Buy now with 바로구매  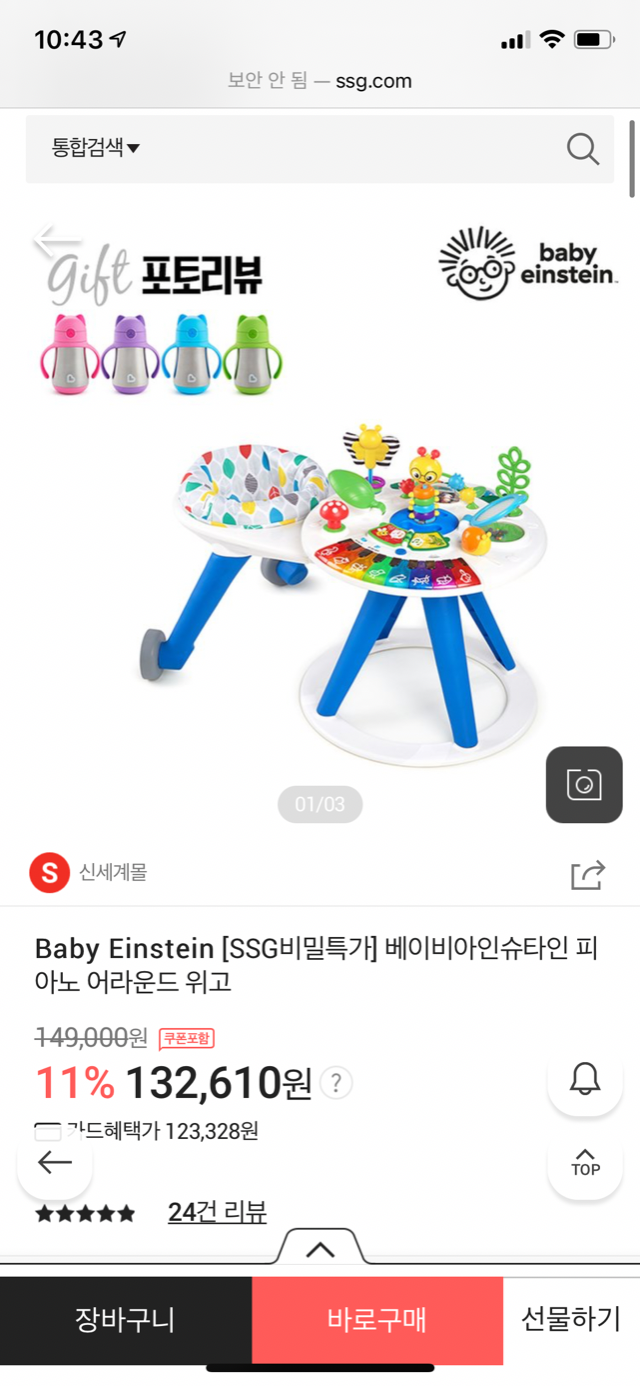[x=377, y=1320]
